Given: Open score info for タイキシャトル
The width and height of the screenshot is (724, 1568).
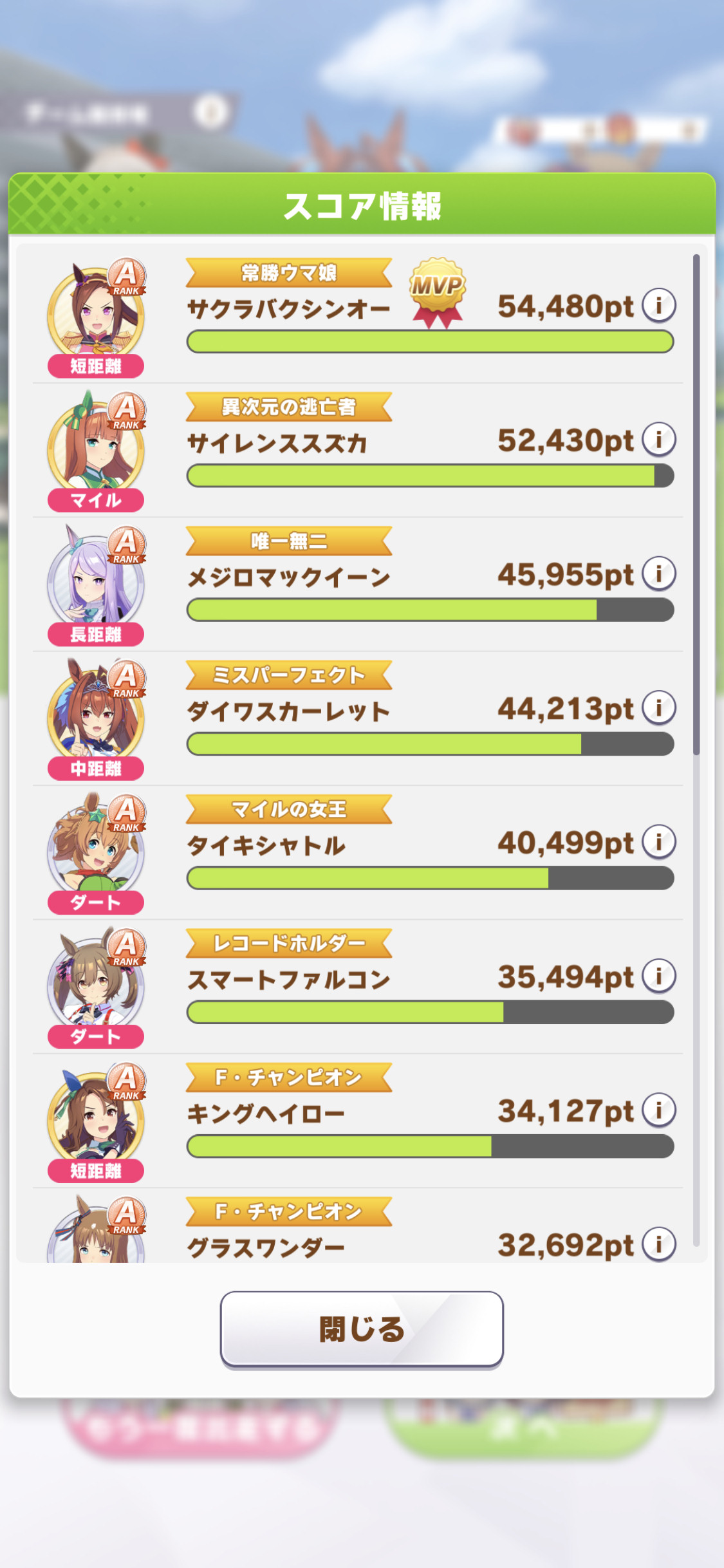Looking at the screenshot, I should click(659, 841).
